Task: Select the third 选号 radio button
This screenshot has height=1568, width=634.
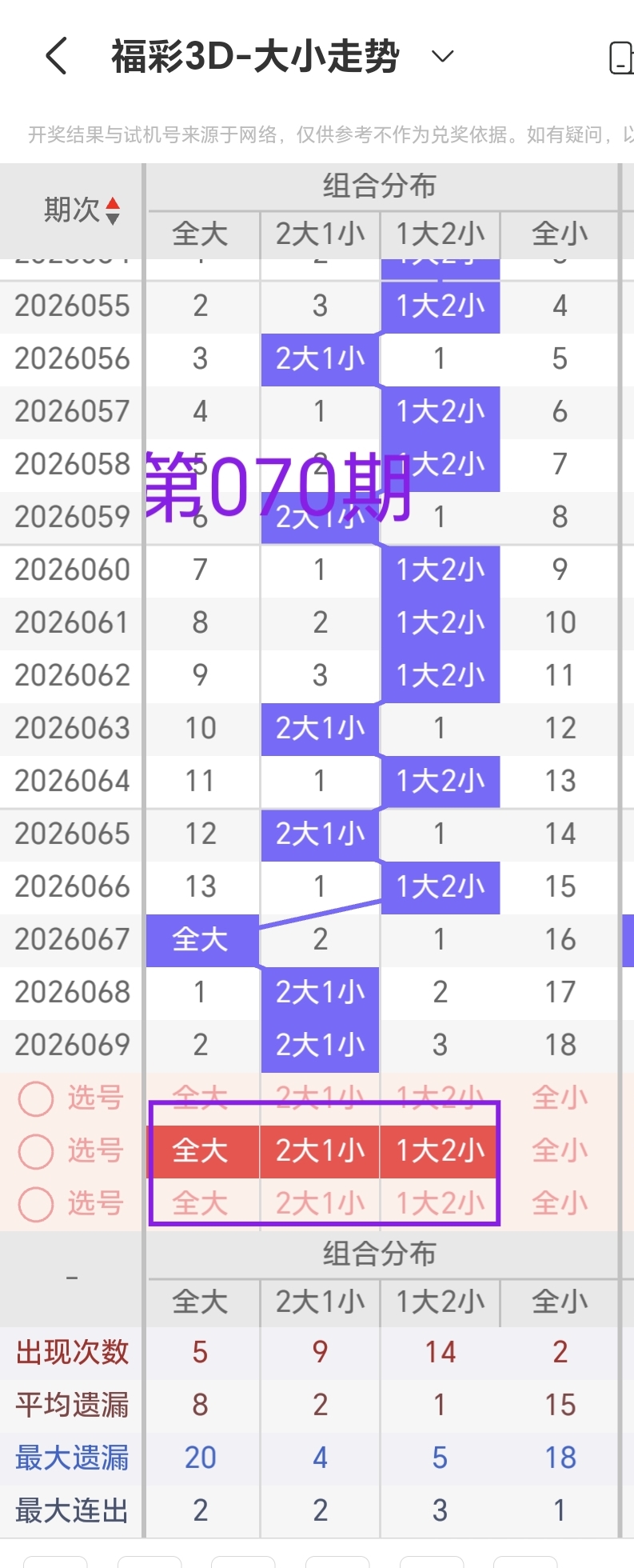Action: tap(35, 1203)
